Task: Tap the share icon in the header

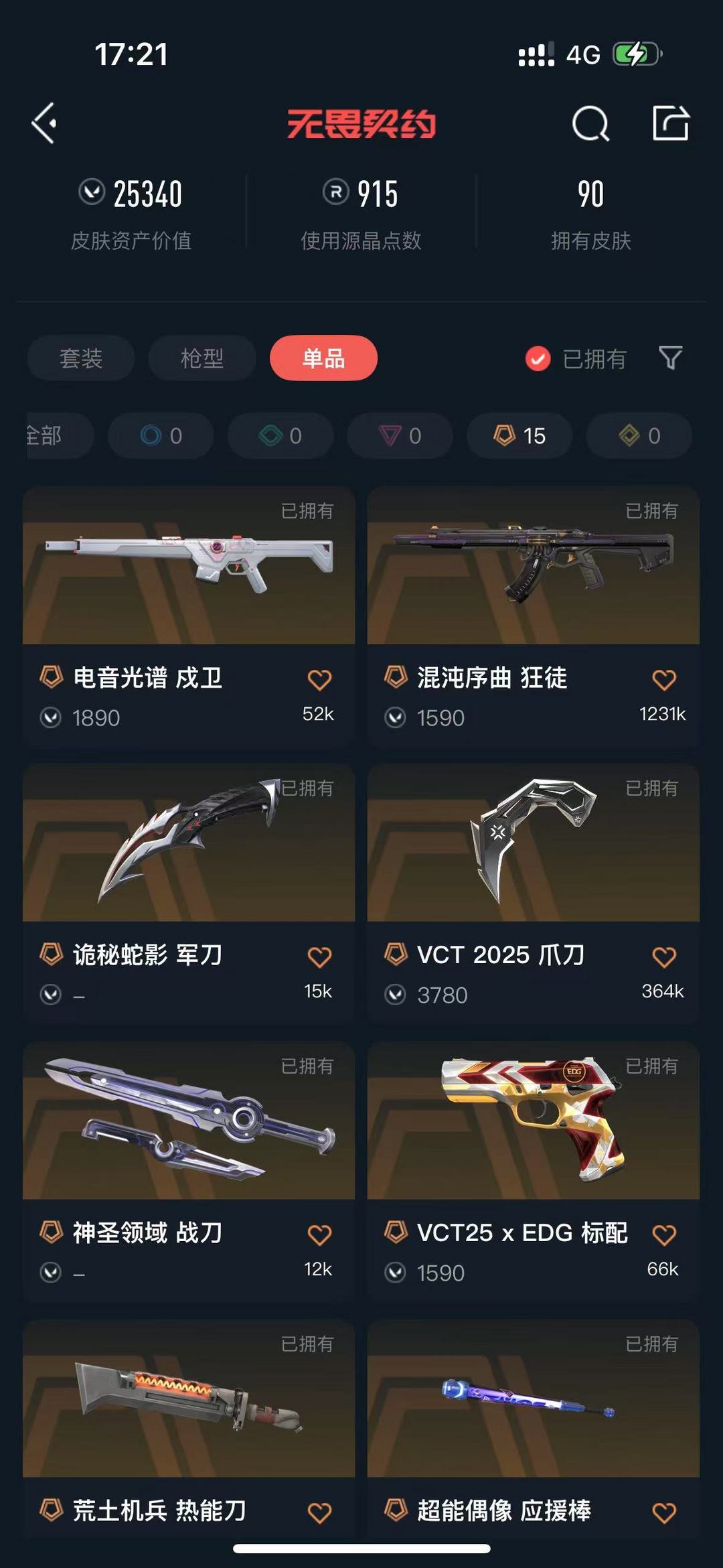Action: (x=671, y=123)
